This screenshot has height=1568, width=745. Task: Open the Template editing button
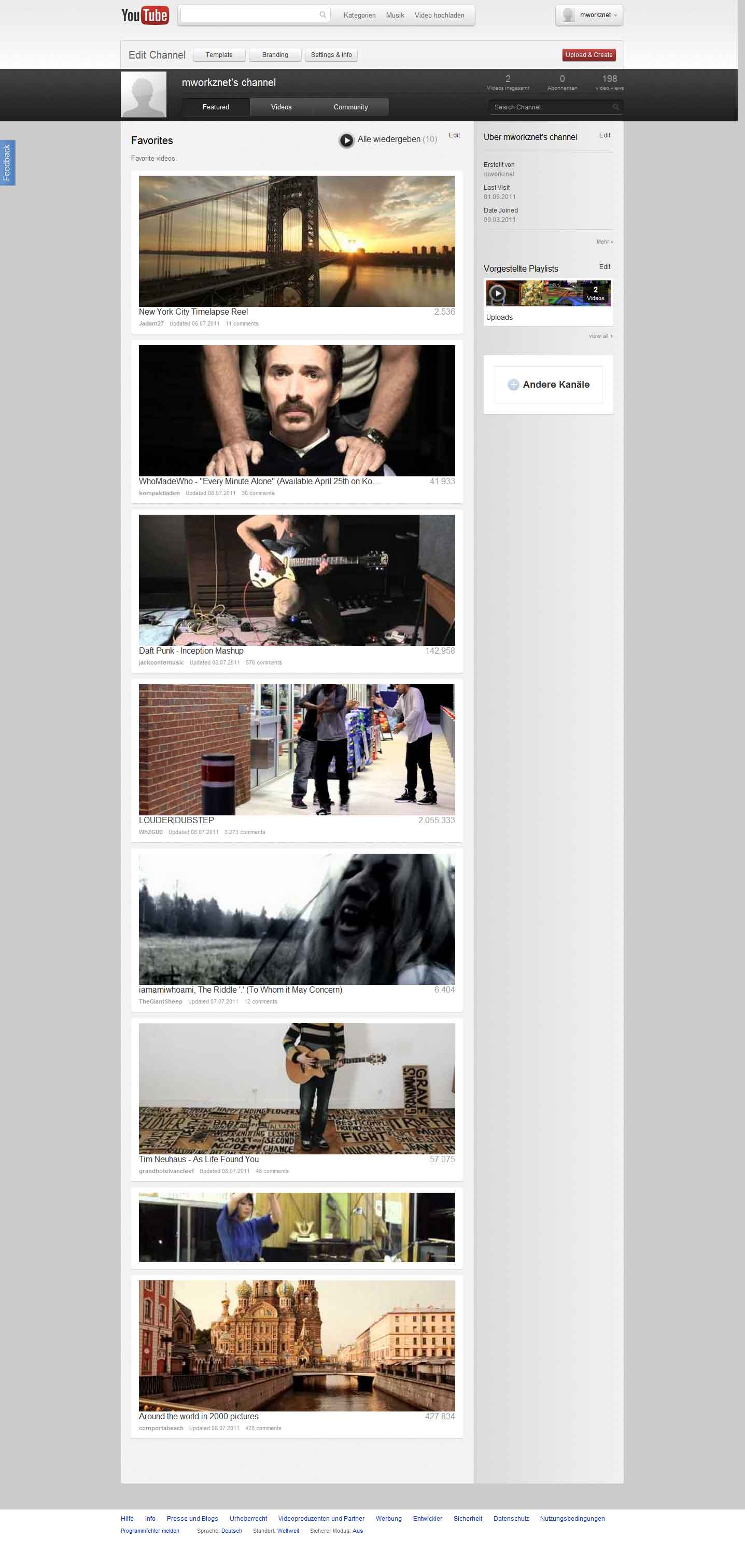click(x=218, y=55)
